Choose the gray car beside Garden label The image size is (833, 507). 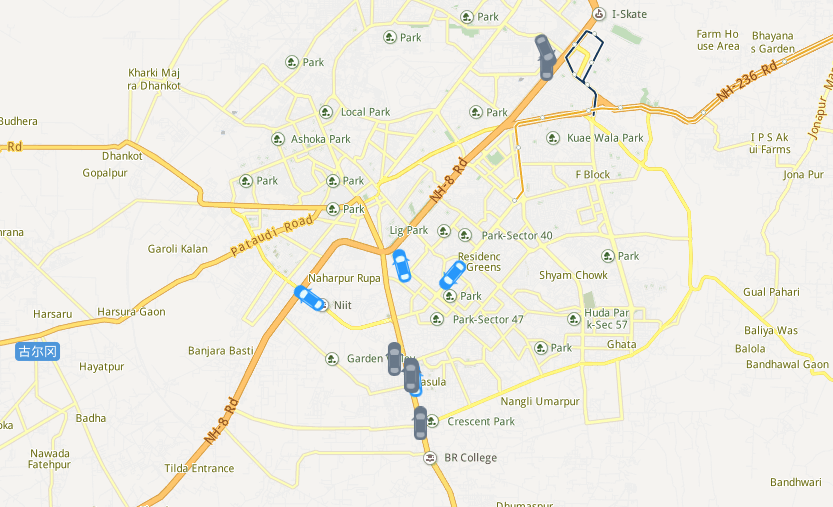point(394,358)
